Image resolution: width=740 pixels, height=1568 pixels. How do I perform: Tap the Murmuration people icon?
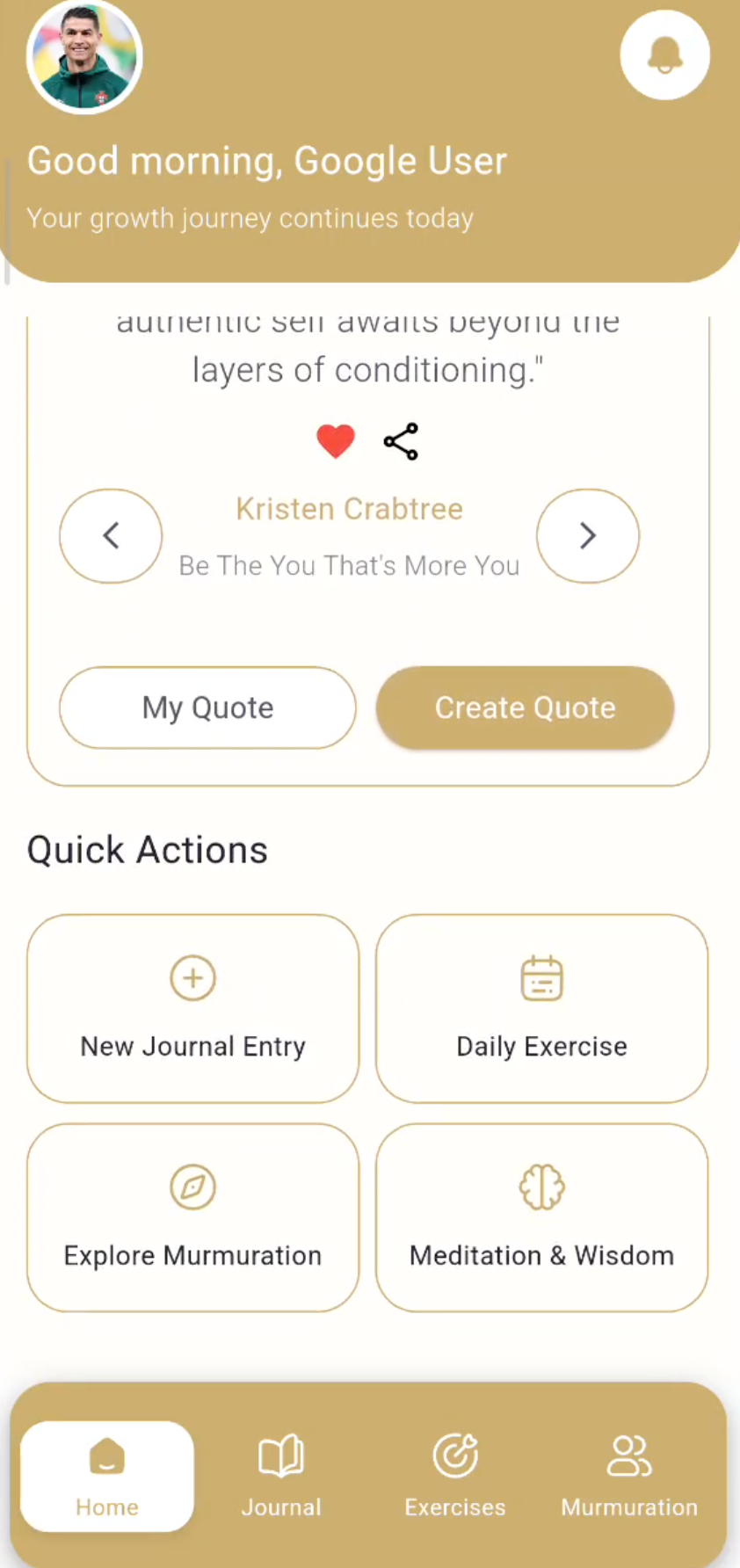click(x=629, y=1455)
